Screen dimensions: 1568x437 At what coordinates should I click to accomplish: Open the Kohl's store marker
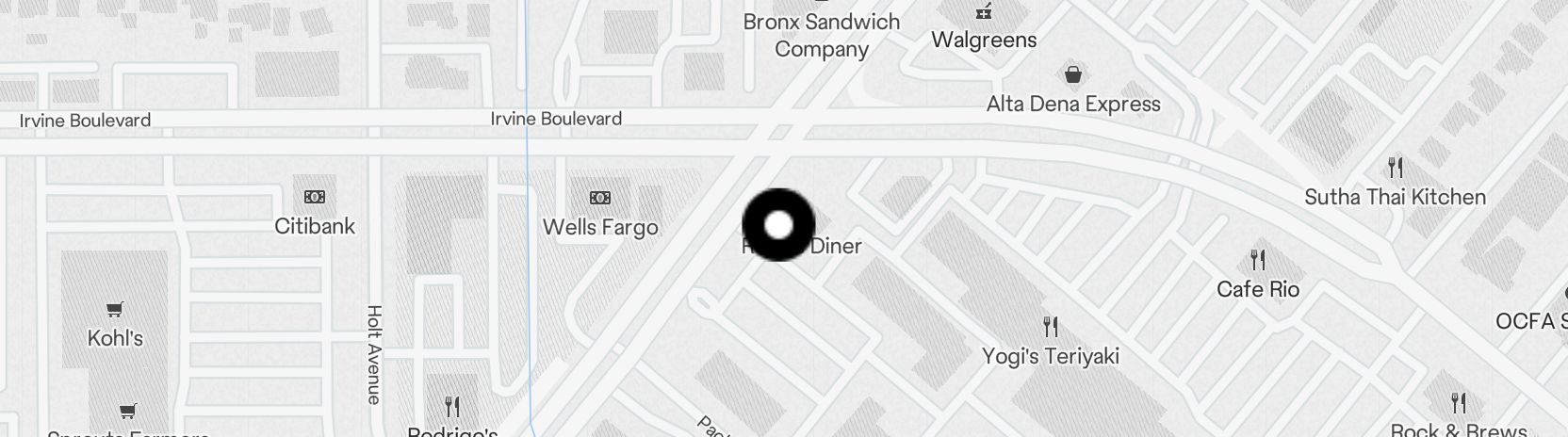tap(115, 309)
